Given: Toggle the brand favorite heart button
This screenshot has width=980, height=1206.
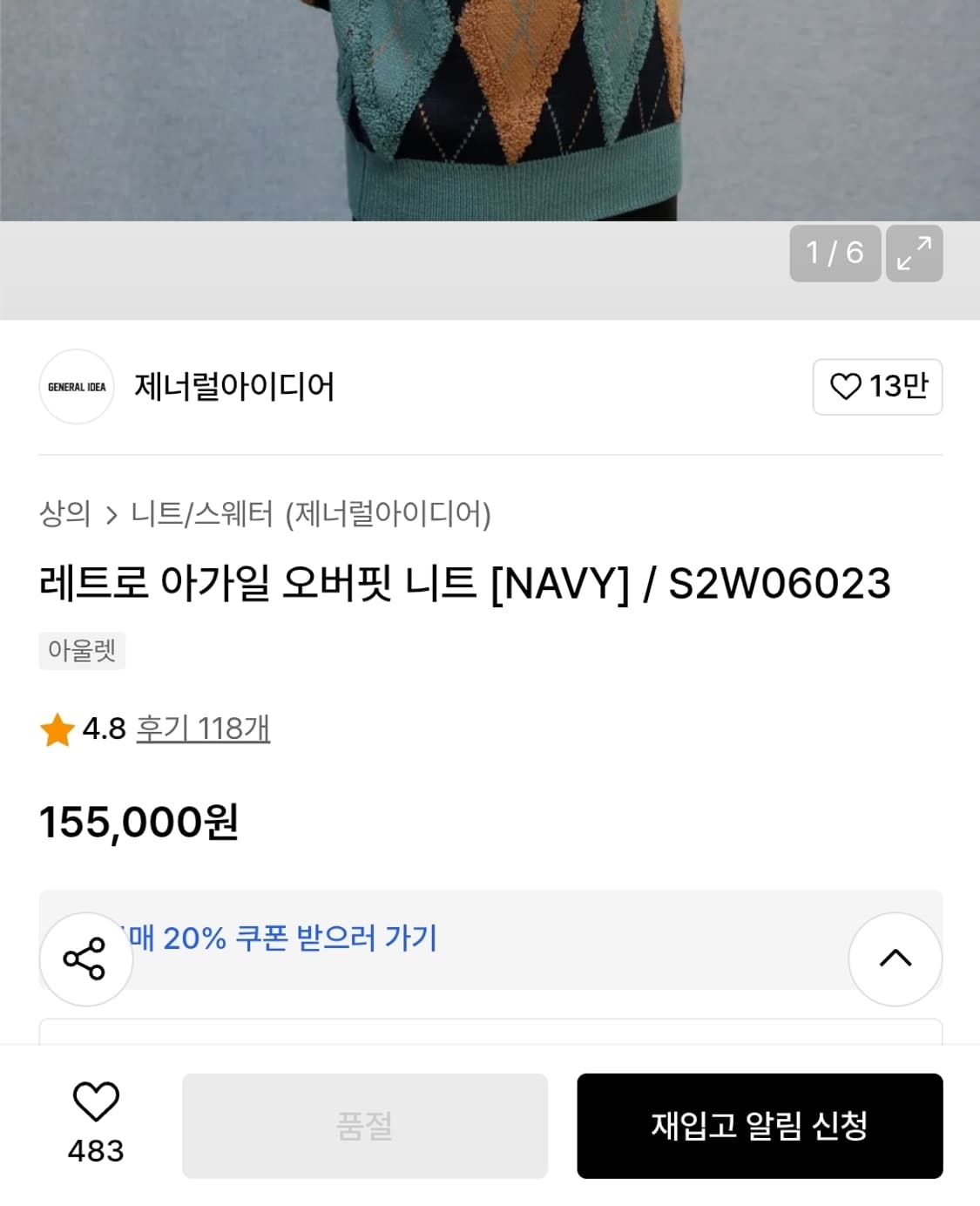Looking at the screenshot, I should 876,387.
